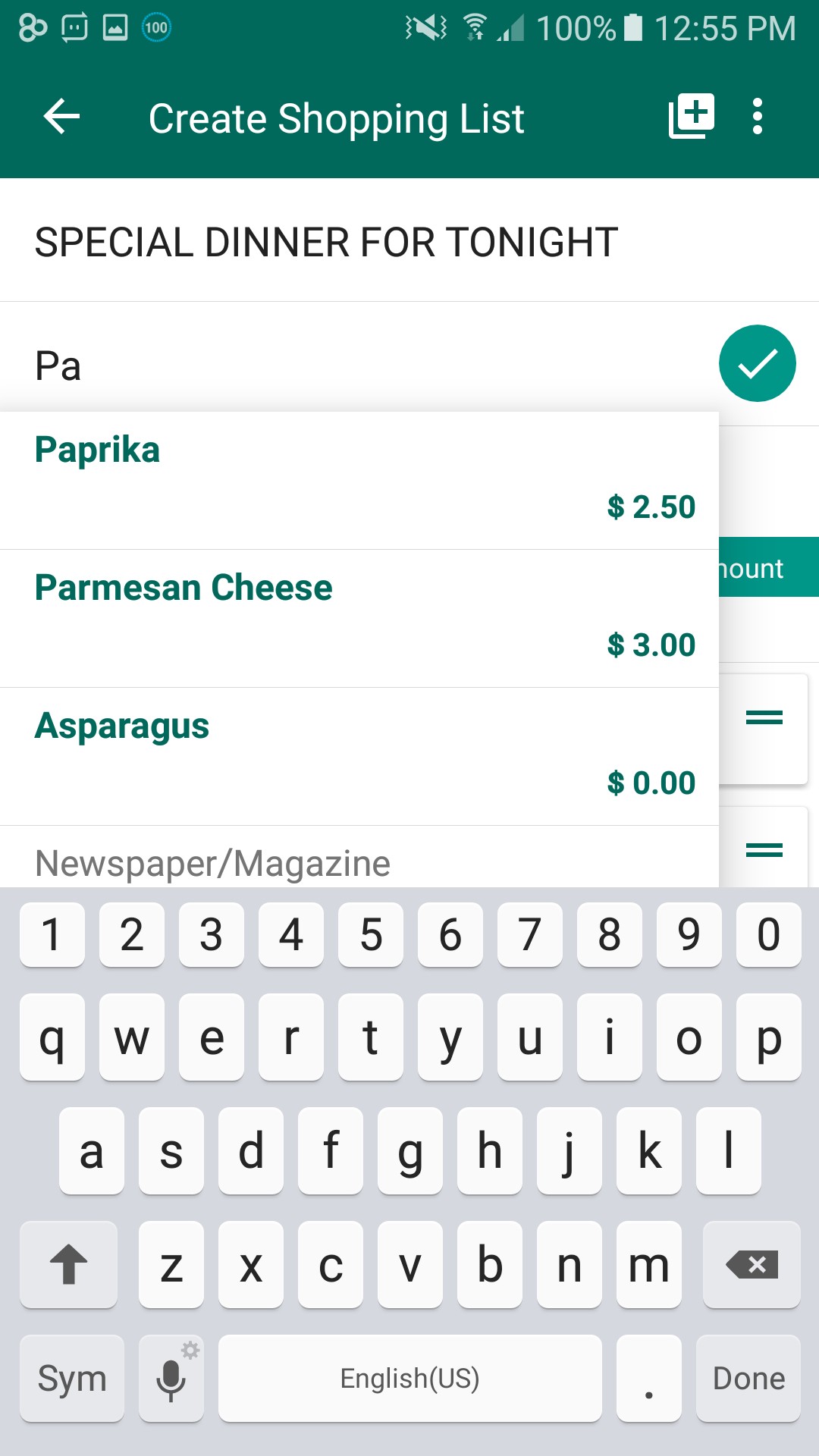Switch to the Sym keyboard
This screenshot has width=819, height=1456.
point(72,1378)
